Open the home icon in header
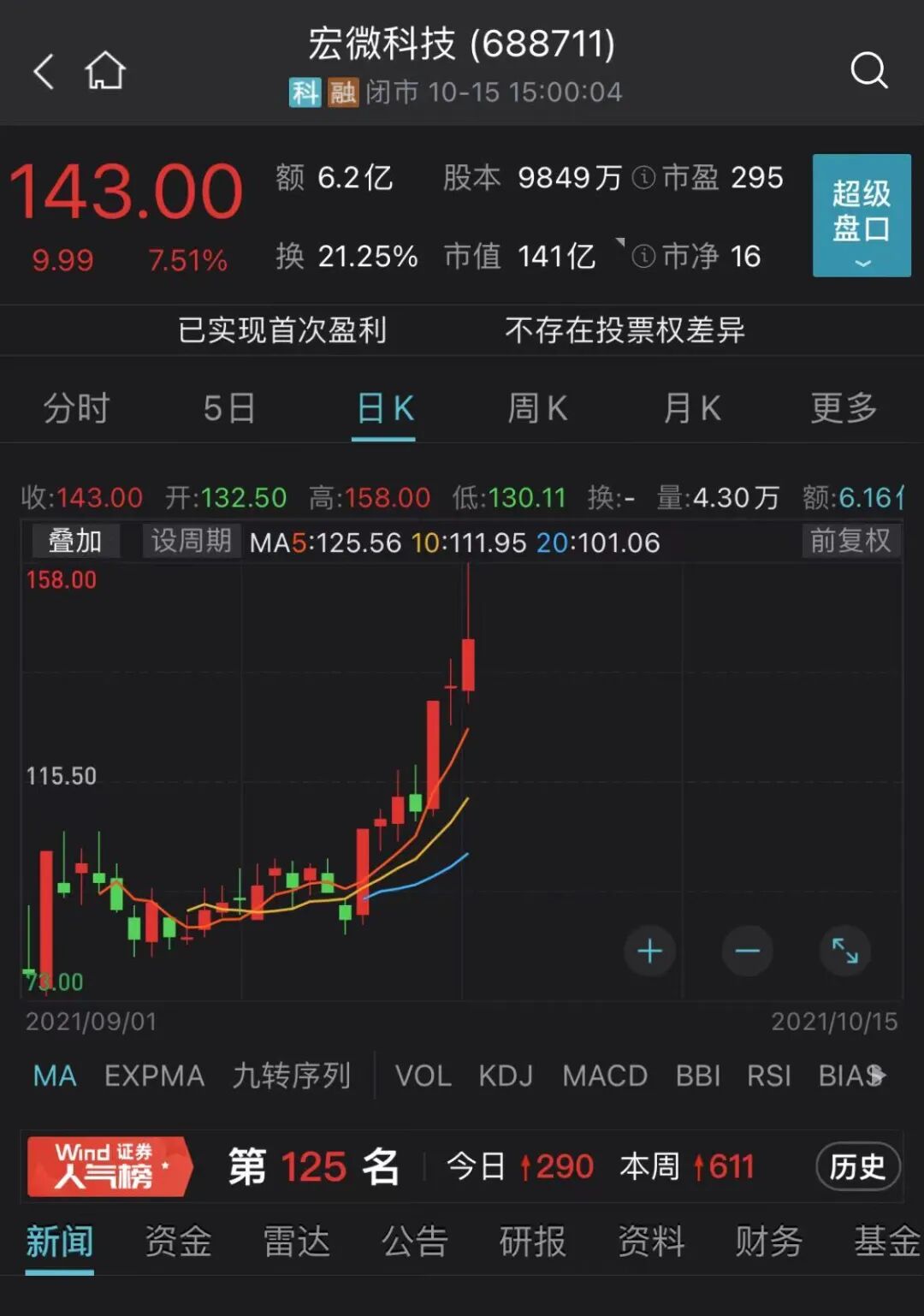 [105, 70]
